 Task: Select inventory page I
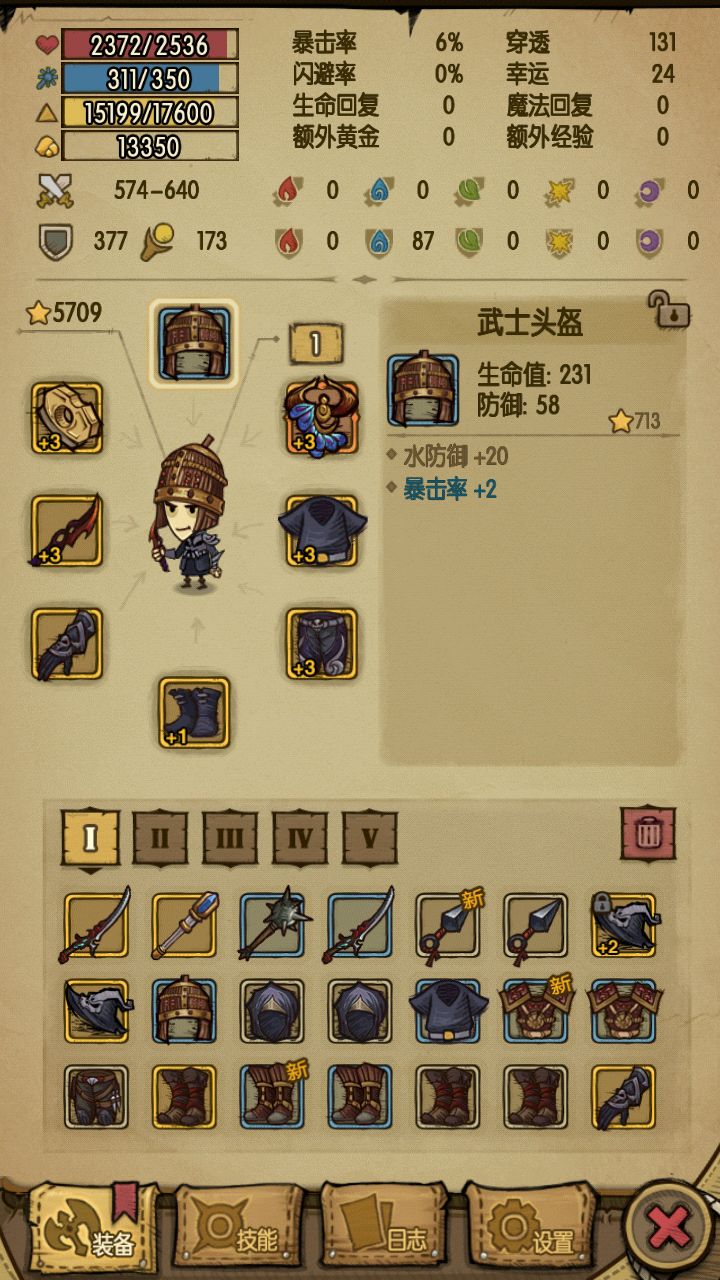pos(91,838)
